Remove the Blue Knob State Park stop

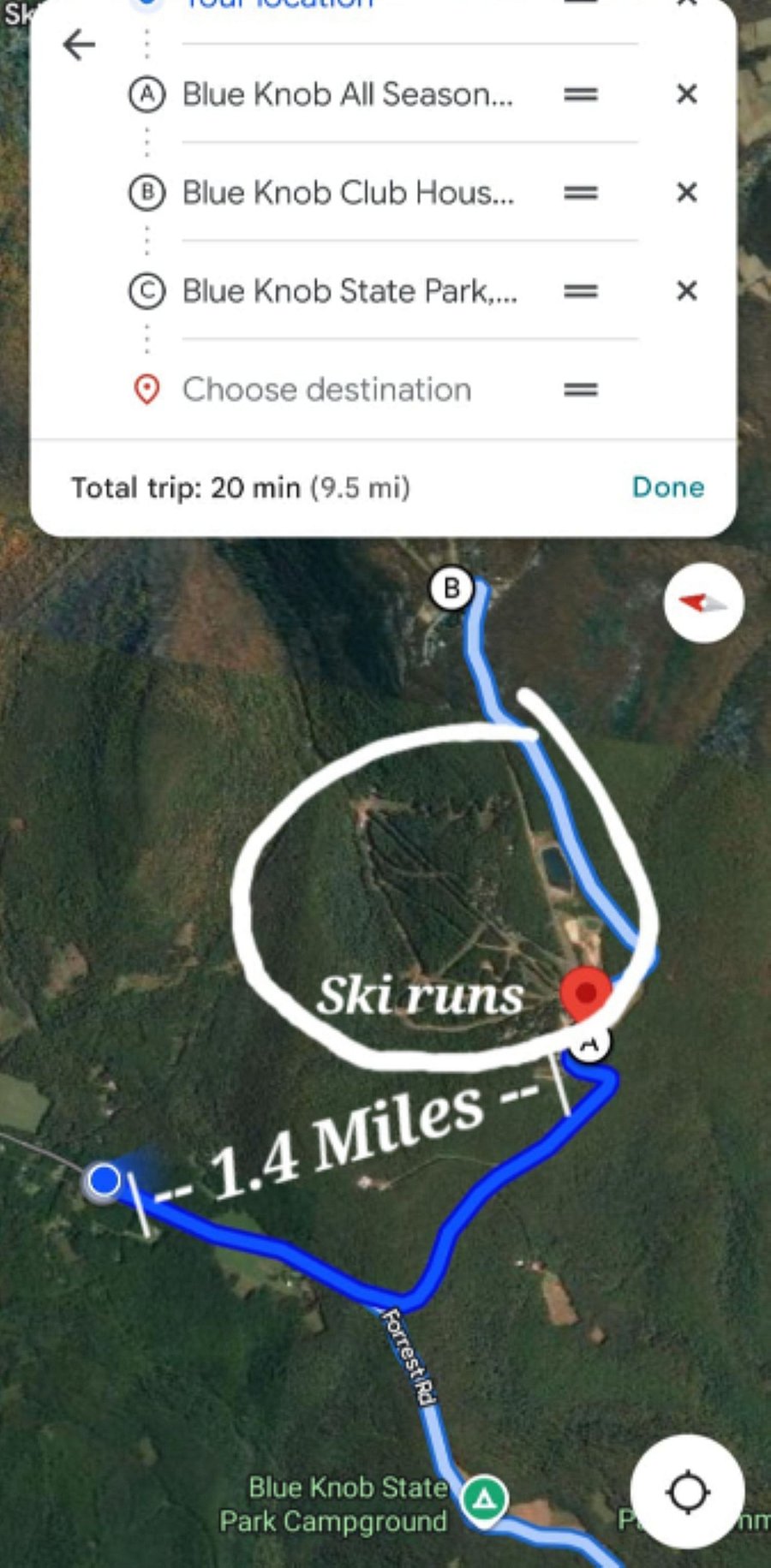pyautogui.click(x=687, y=291)
